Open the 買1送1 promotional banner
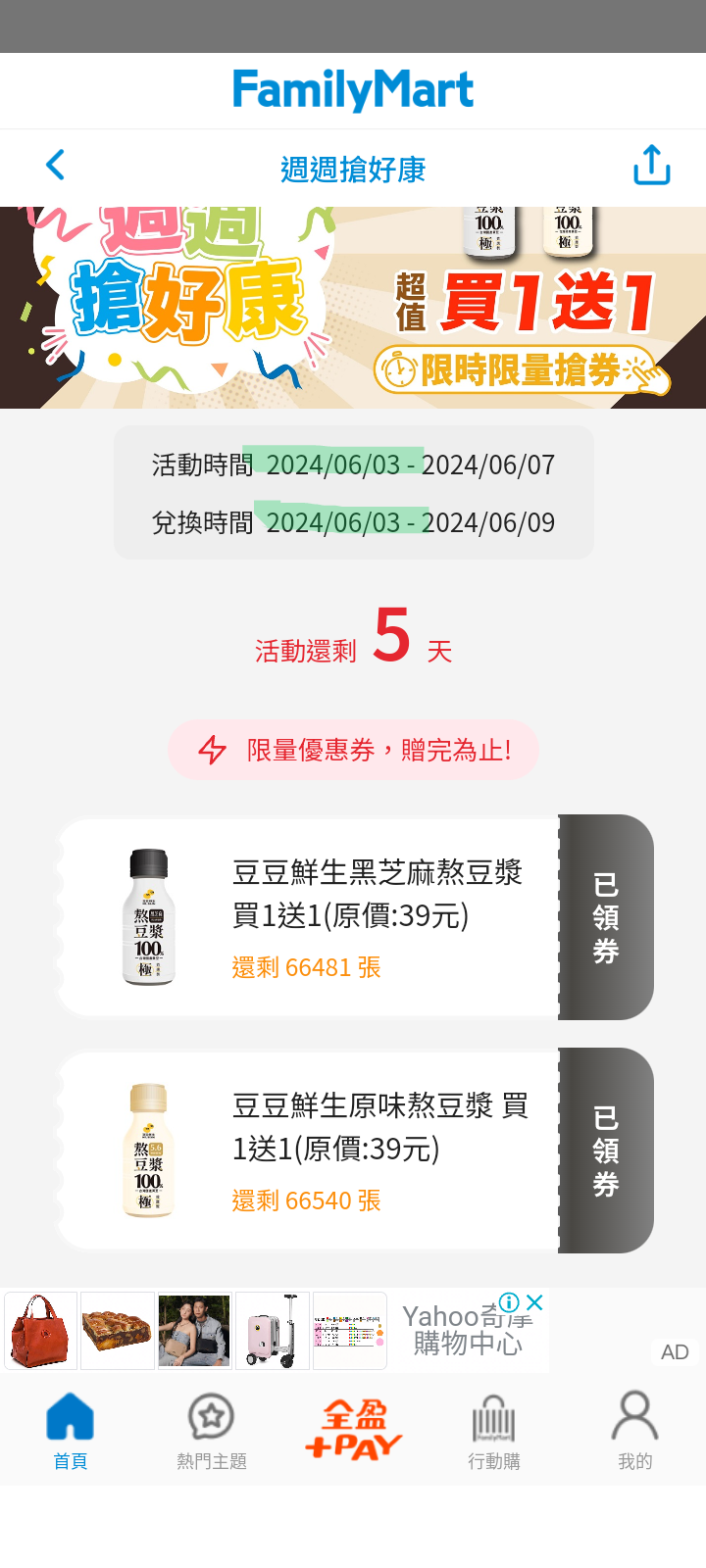Viewport: 706px width, 1568px height. (353, 307)
